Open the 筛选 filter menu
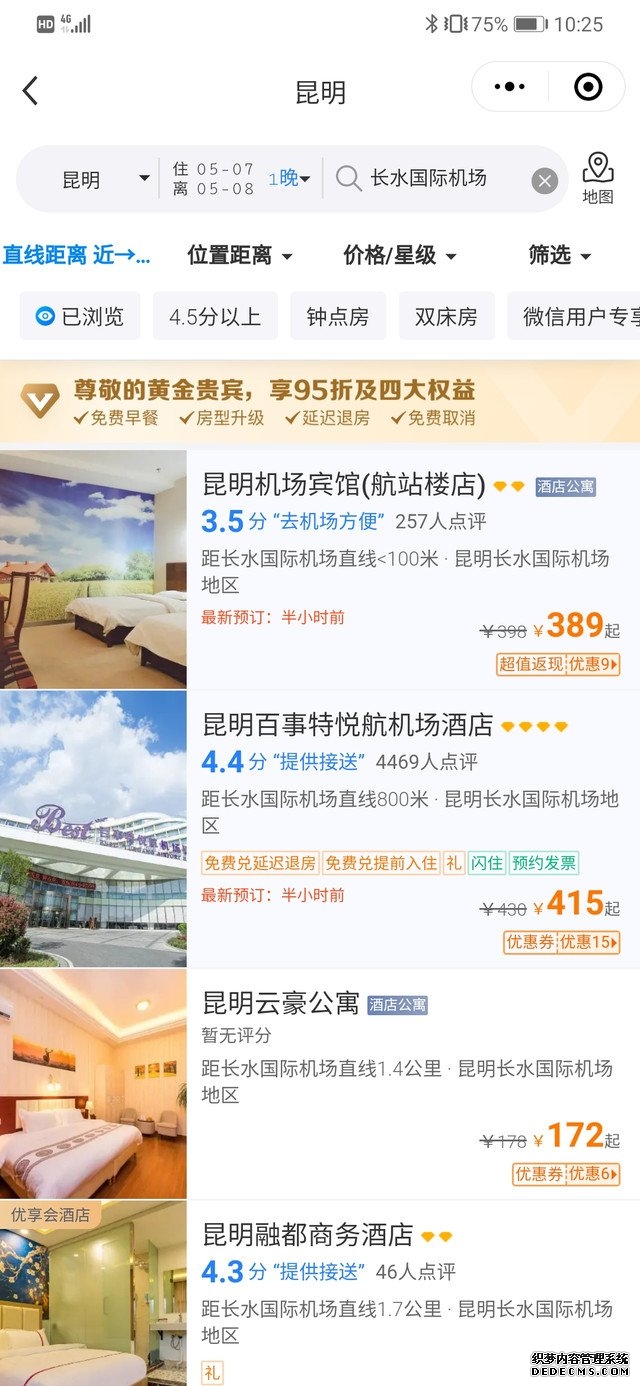This screenshot has width=640, height=1386. click(559, 256)
